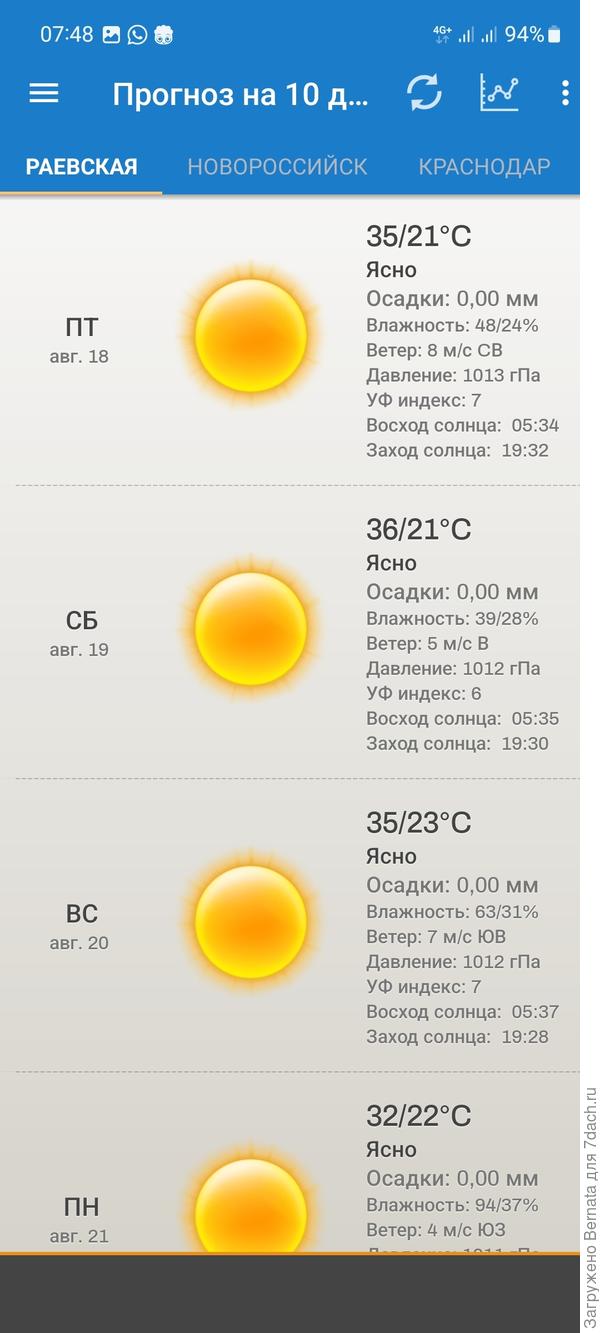
Task: Open the forecast for СБ авг. 19
Action: [290, 631]
